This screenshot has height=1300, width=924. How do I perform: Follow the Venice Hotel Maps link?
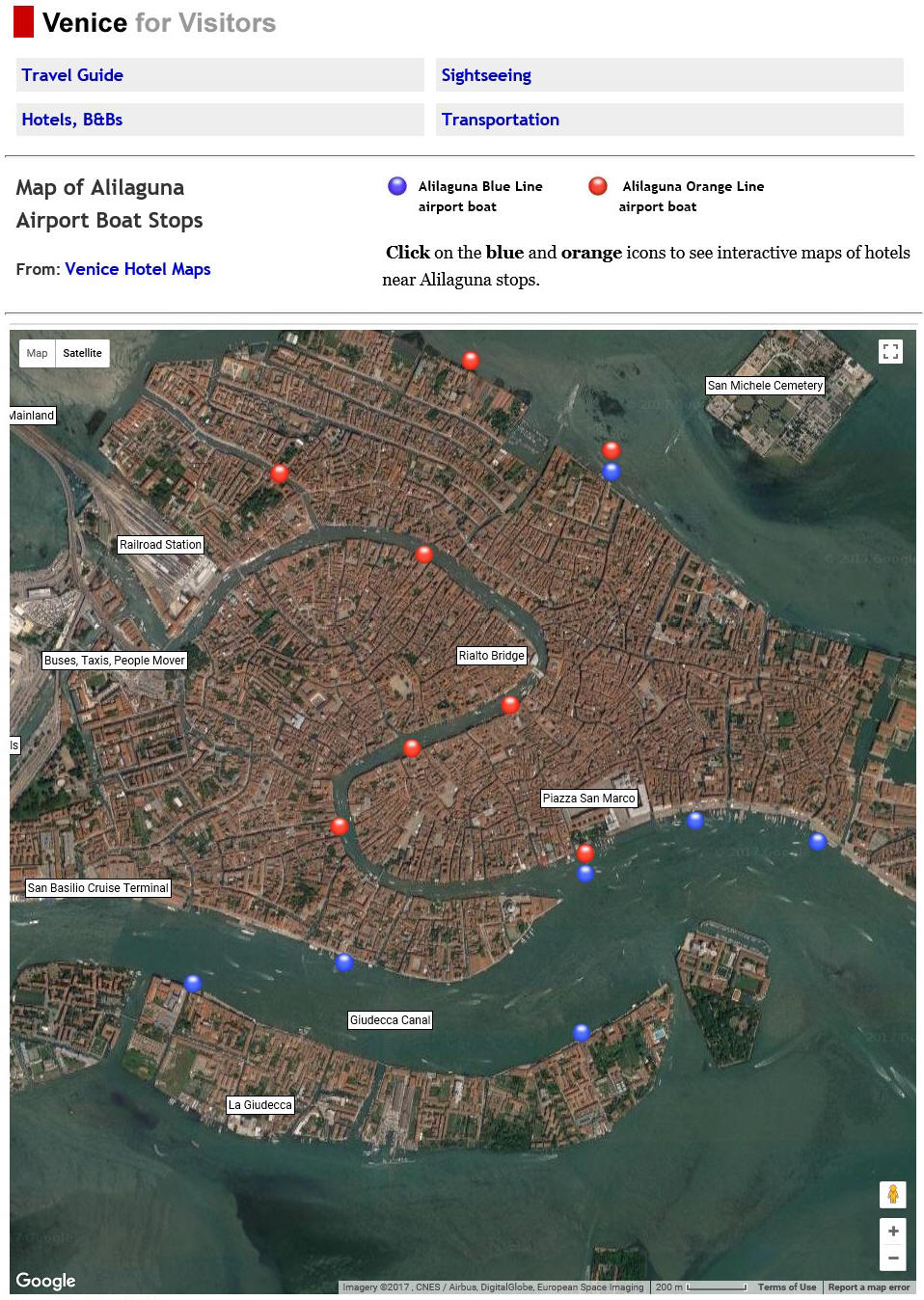coord(137,269)
